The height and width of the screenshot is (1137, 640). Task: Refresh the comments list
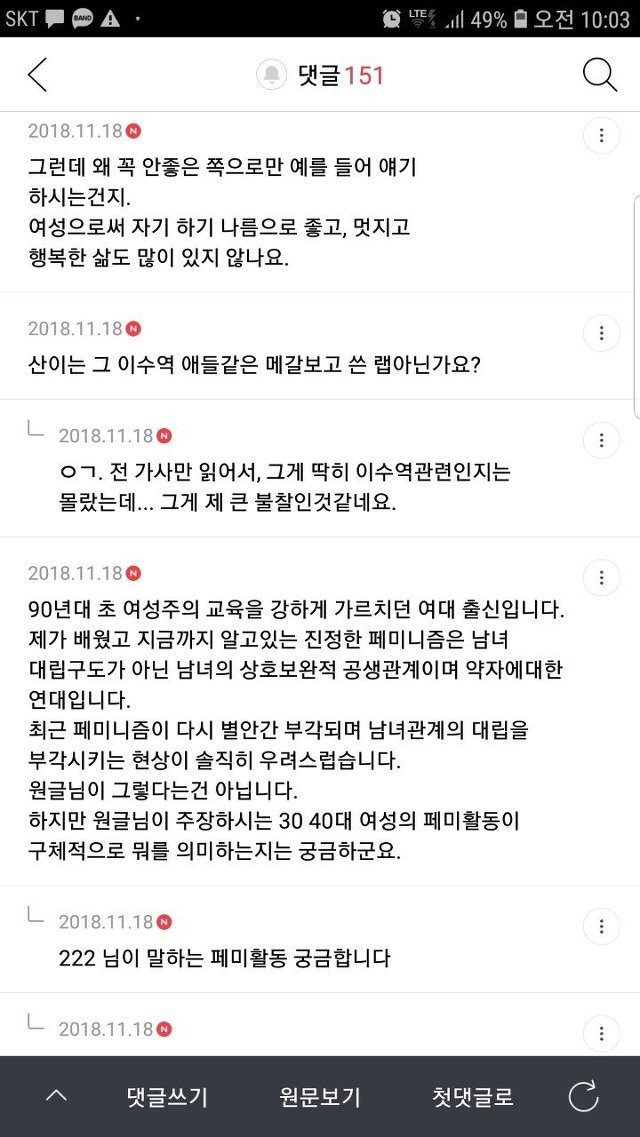click(x=583, y=1096)
